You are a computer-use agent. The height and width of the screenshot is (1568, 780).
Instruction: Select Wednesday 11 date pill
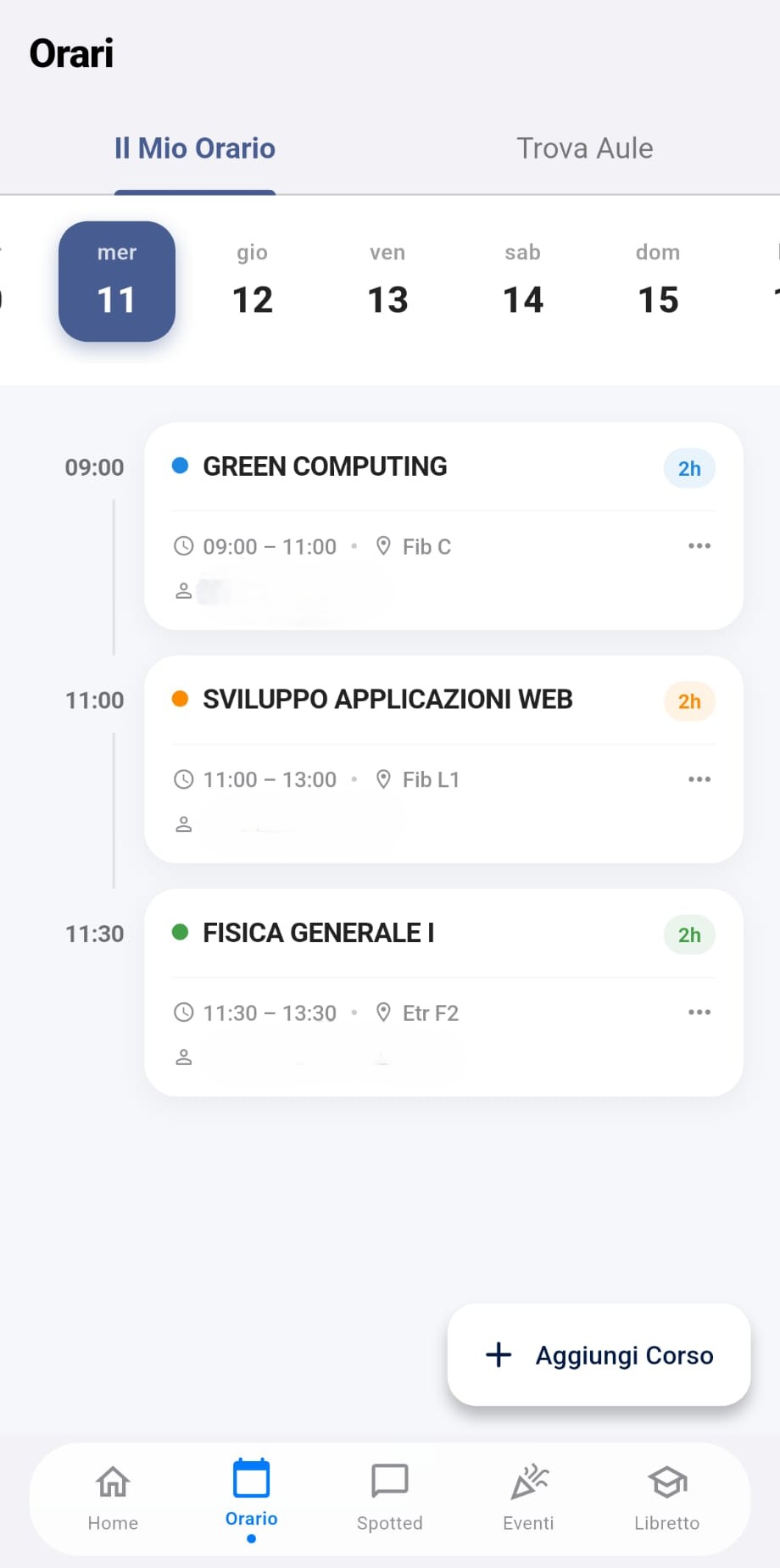pyautogui.click(x=116, y=282)
